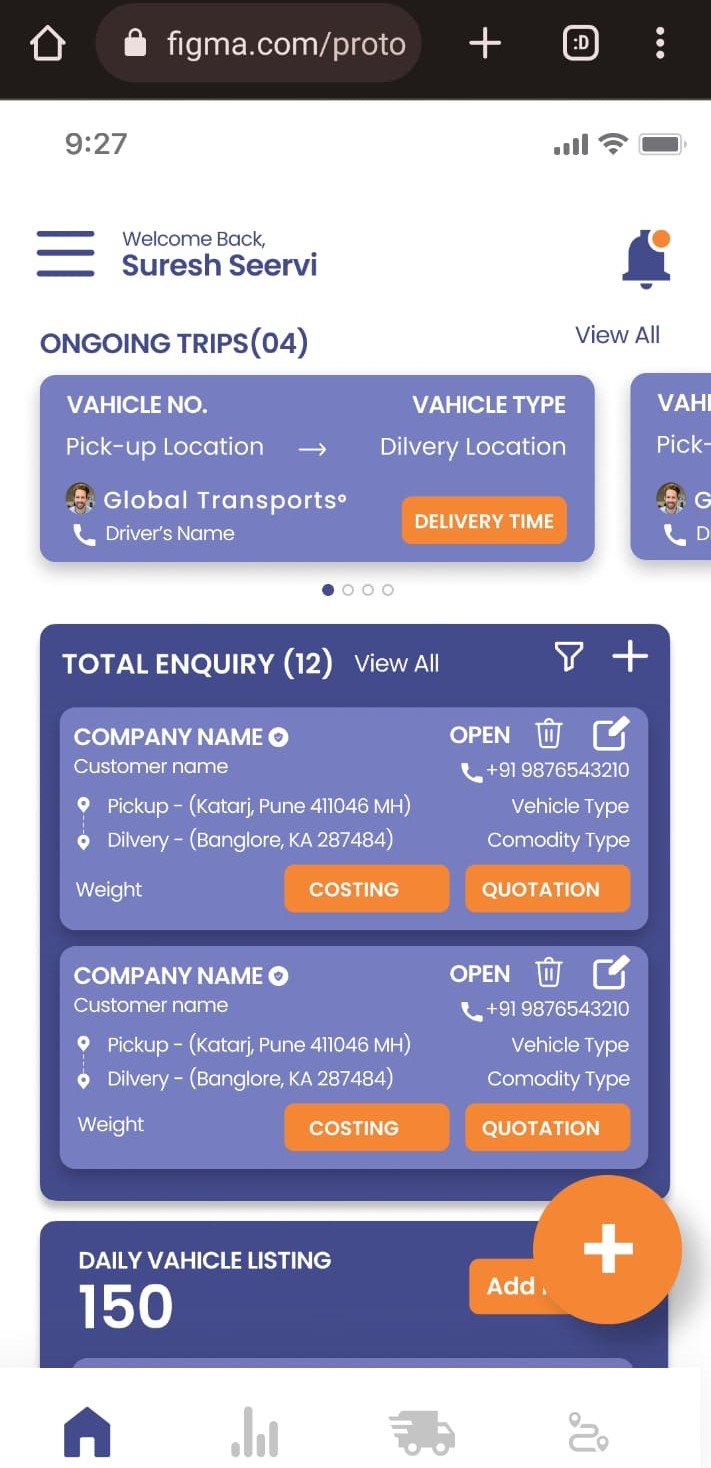This screenshot has width=711, height=1468.
Task: Tap the DELIVERY TIME button
Action: [484, 521]
